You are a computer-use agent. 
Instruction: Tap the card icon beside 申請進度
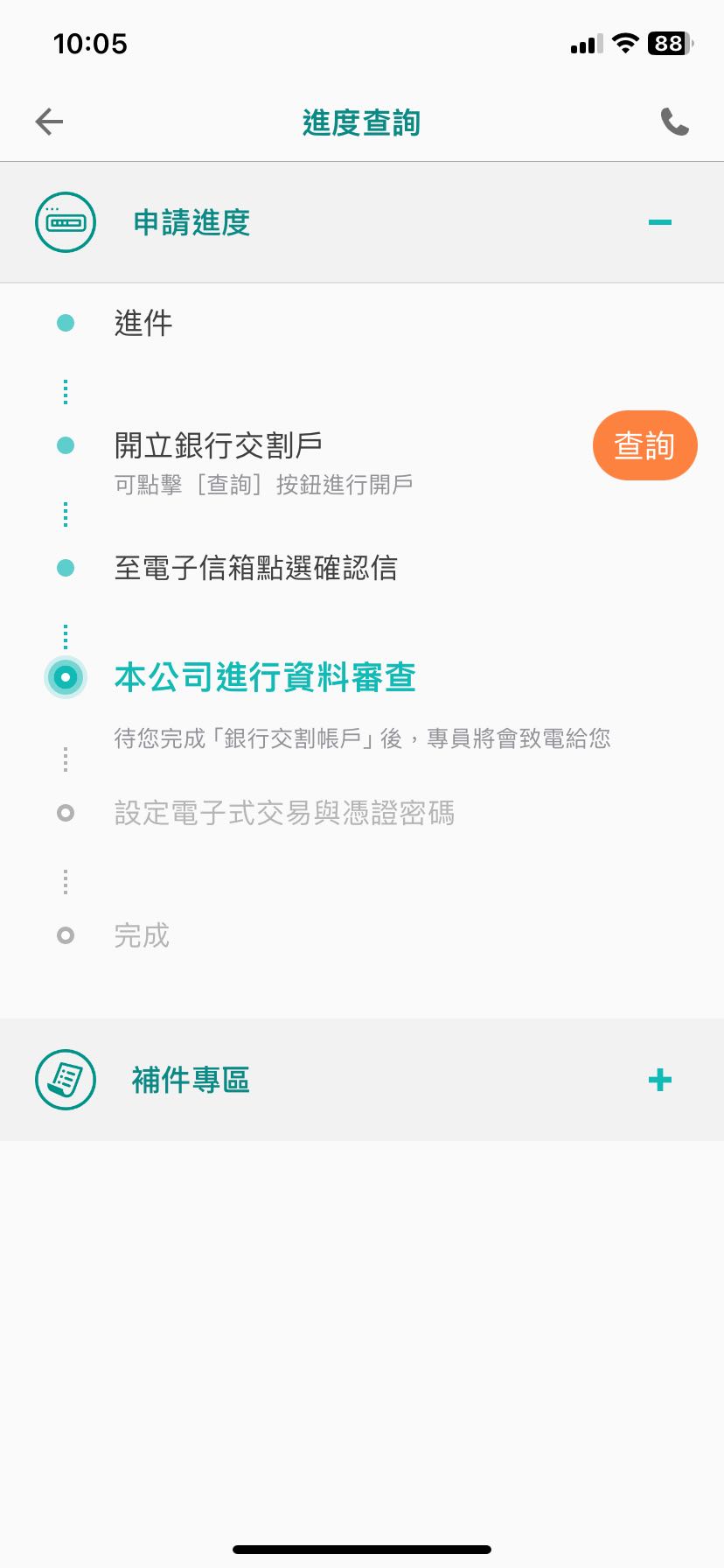[x=65, y=221]
